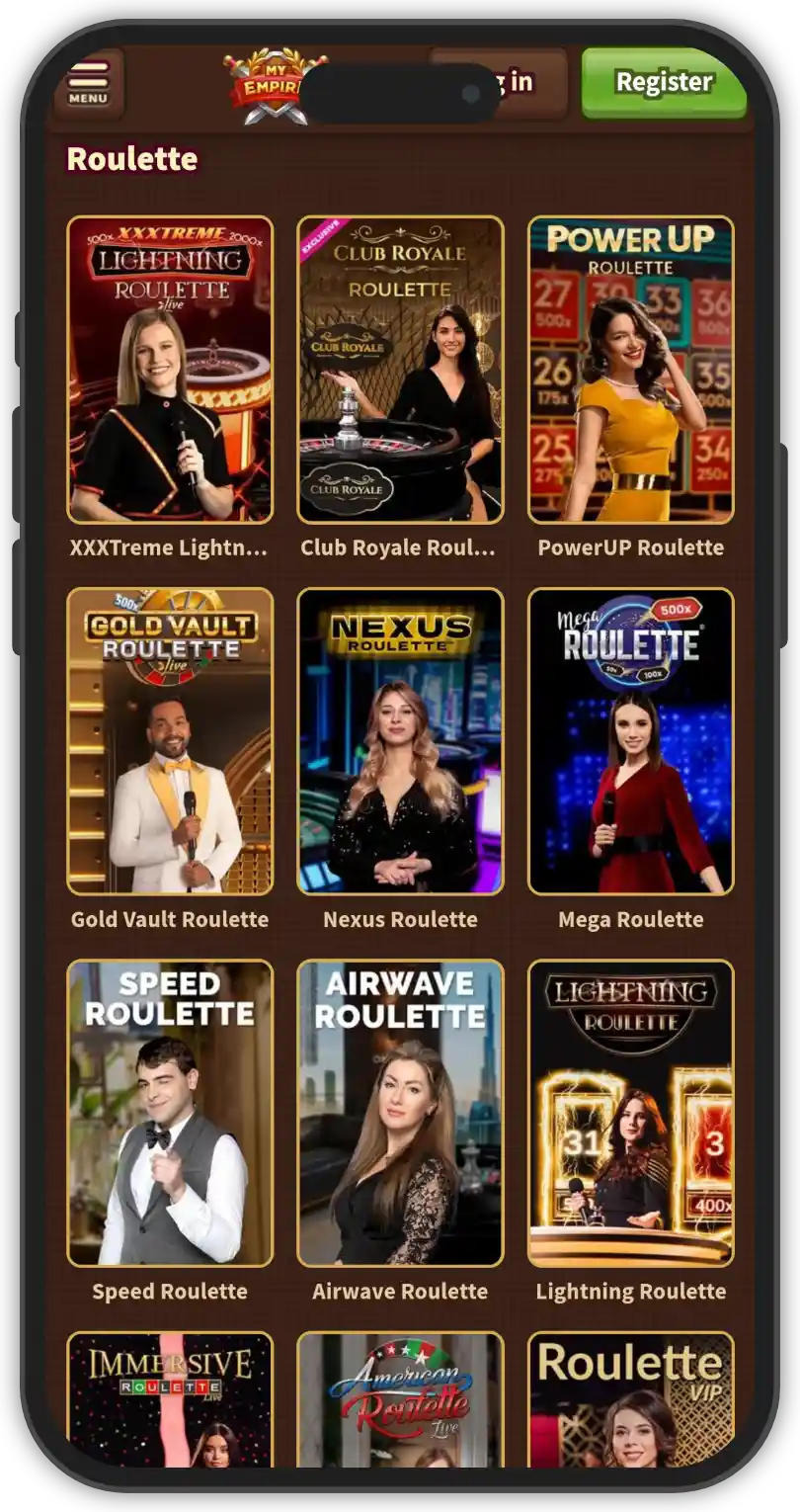Open Immersive Roulette Live
The image size is (800, 1512).
[x=170, y=1401]
